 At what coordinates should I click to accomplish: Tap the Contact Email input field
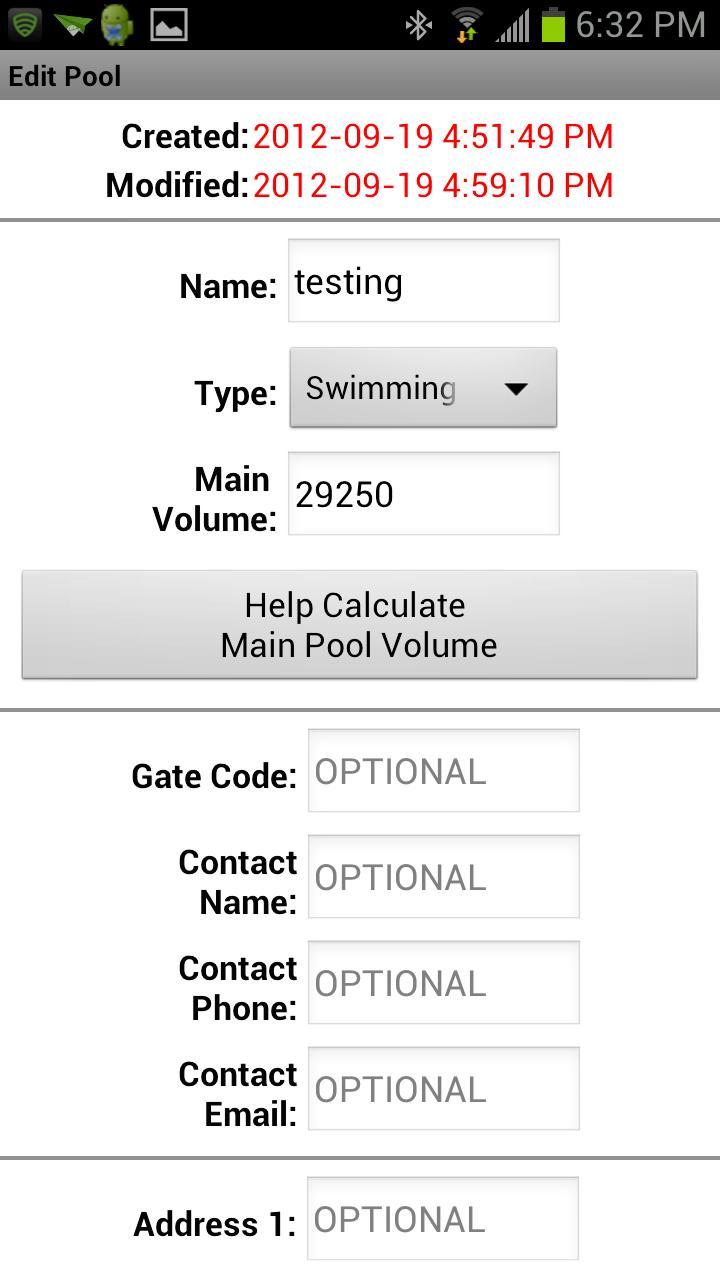click(443, 1088)
